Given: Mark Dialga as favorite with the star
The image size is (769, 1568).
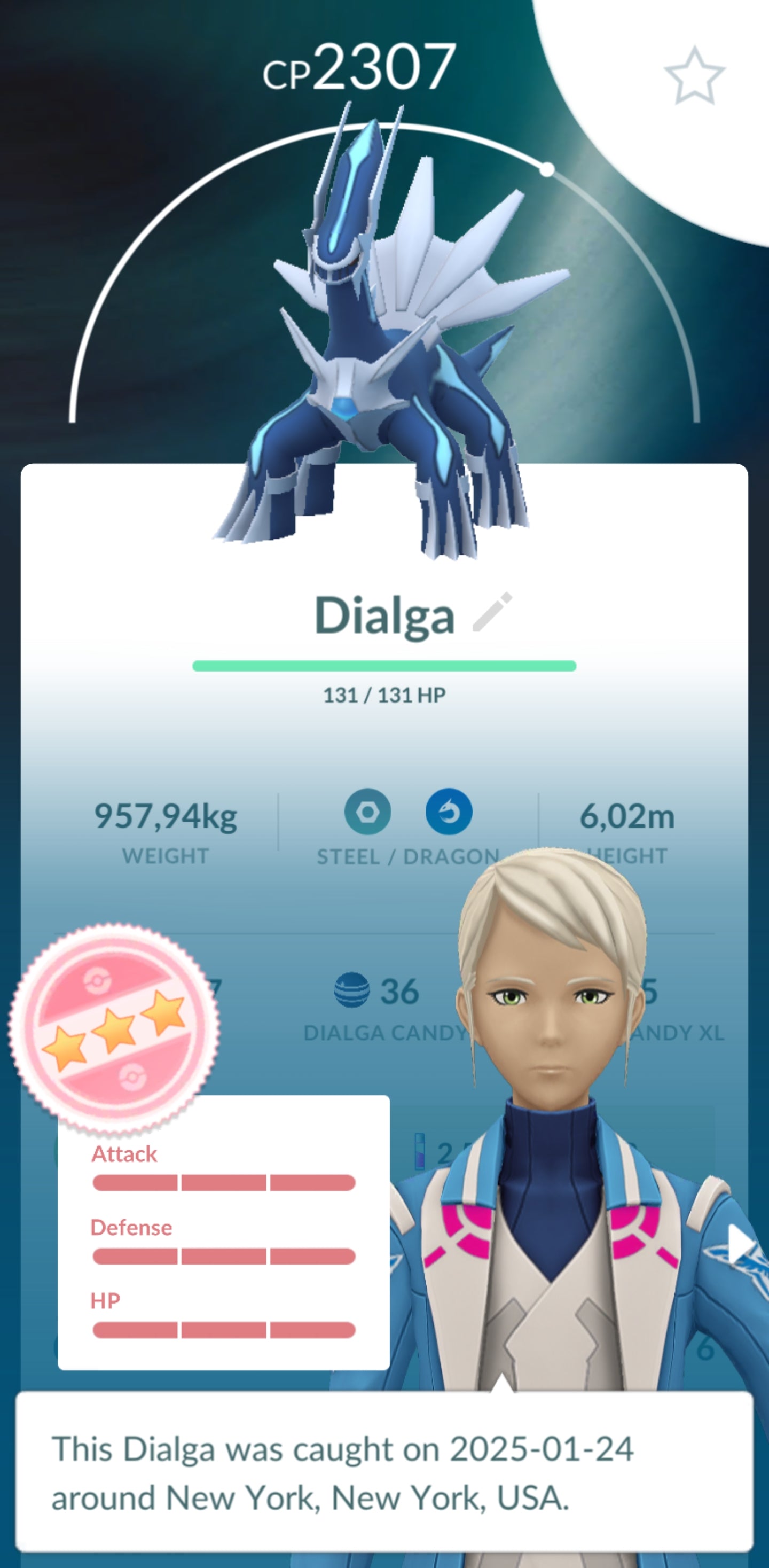Looking at the screenshot, I should [x=694, y=77].
